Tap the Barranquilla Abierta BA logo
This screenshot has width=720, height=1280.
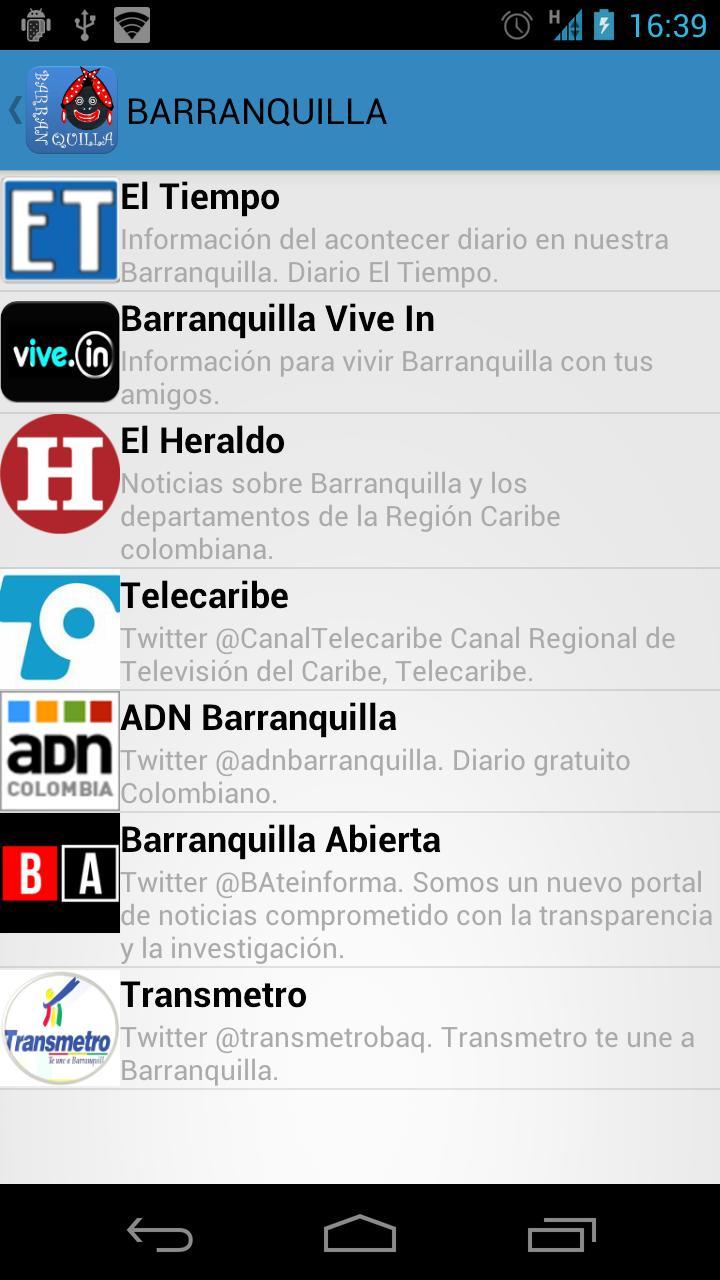[x=60, y=873]
